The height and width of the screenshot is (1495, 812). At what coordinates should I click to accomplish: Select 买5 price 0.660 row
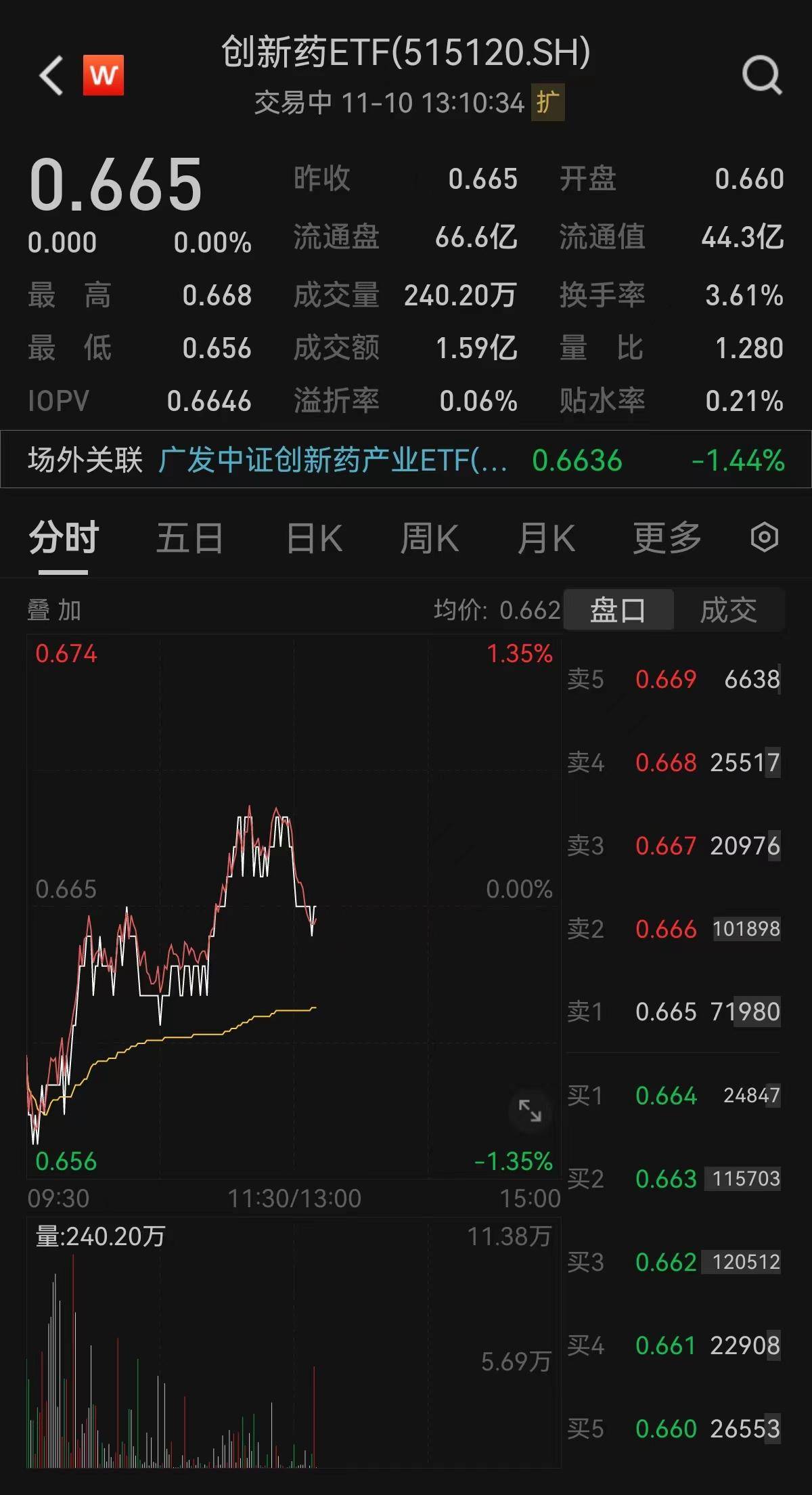tap(667, 1429)
